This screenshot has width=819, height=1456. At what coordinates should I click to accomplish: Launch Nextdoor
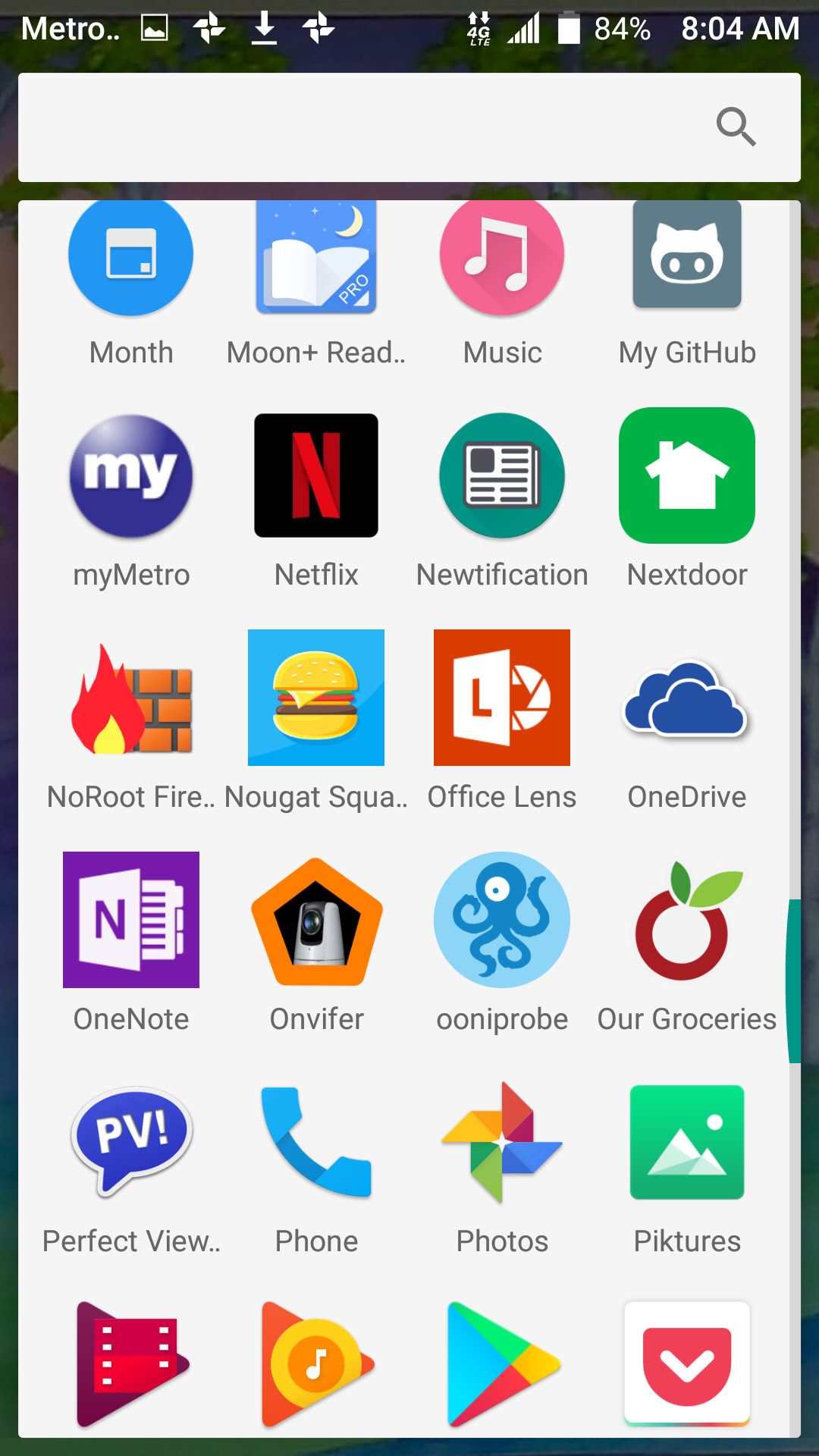[687, 475]
